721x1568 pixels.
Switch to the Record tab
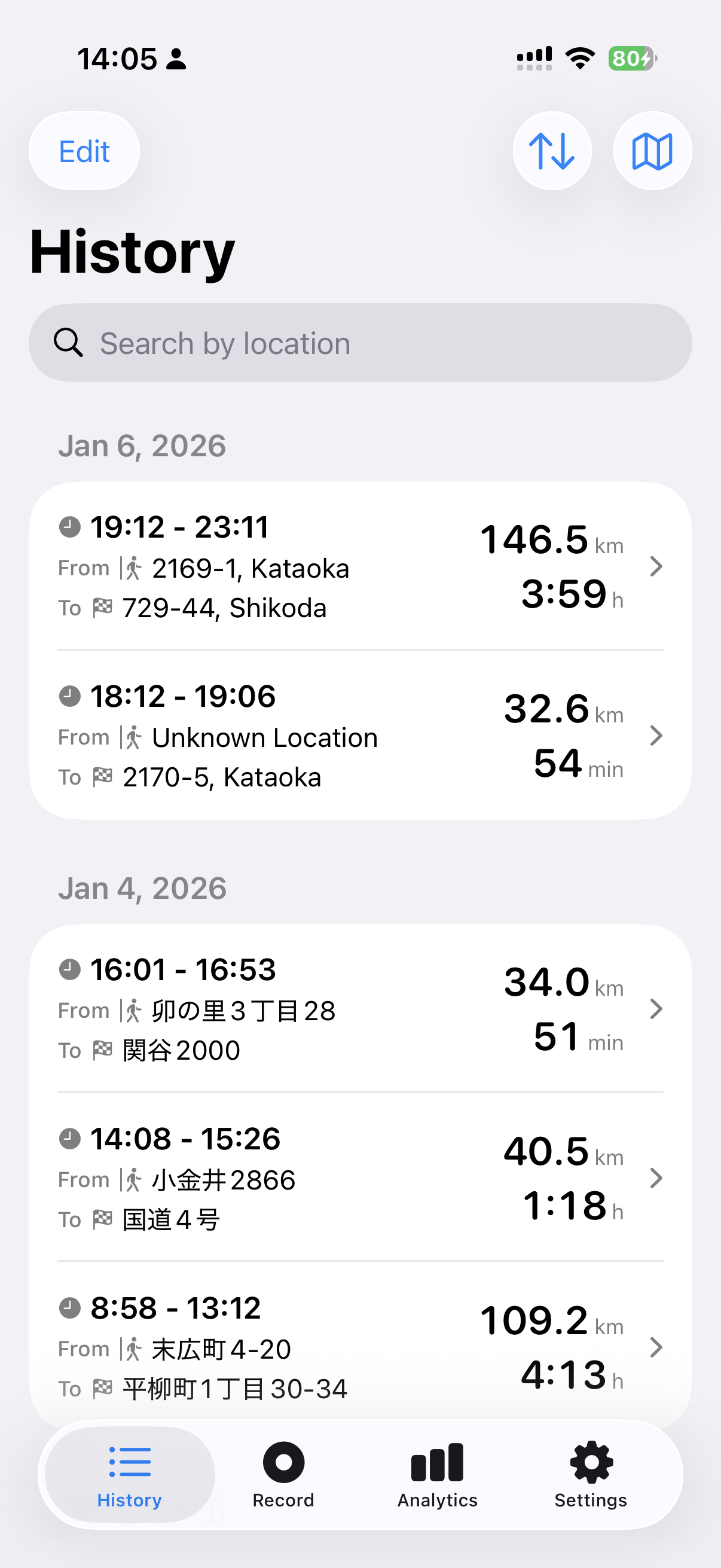[x=283, y=1474]
